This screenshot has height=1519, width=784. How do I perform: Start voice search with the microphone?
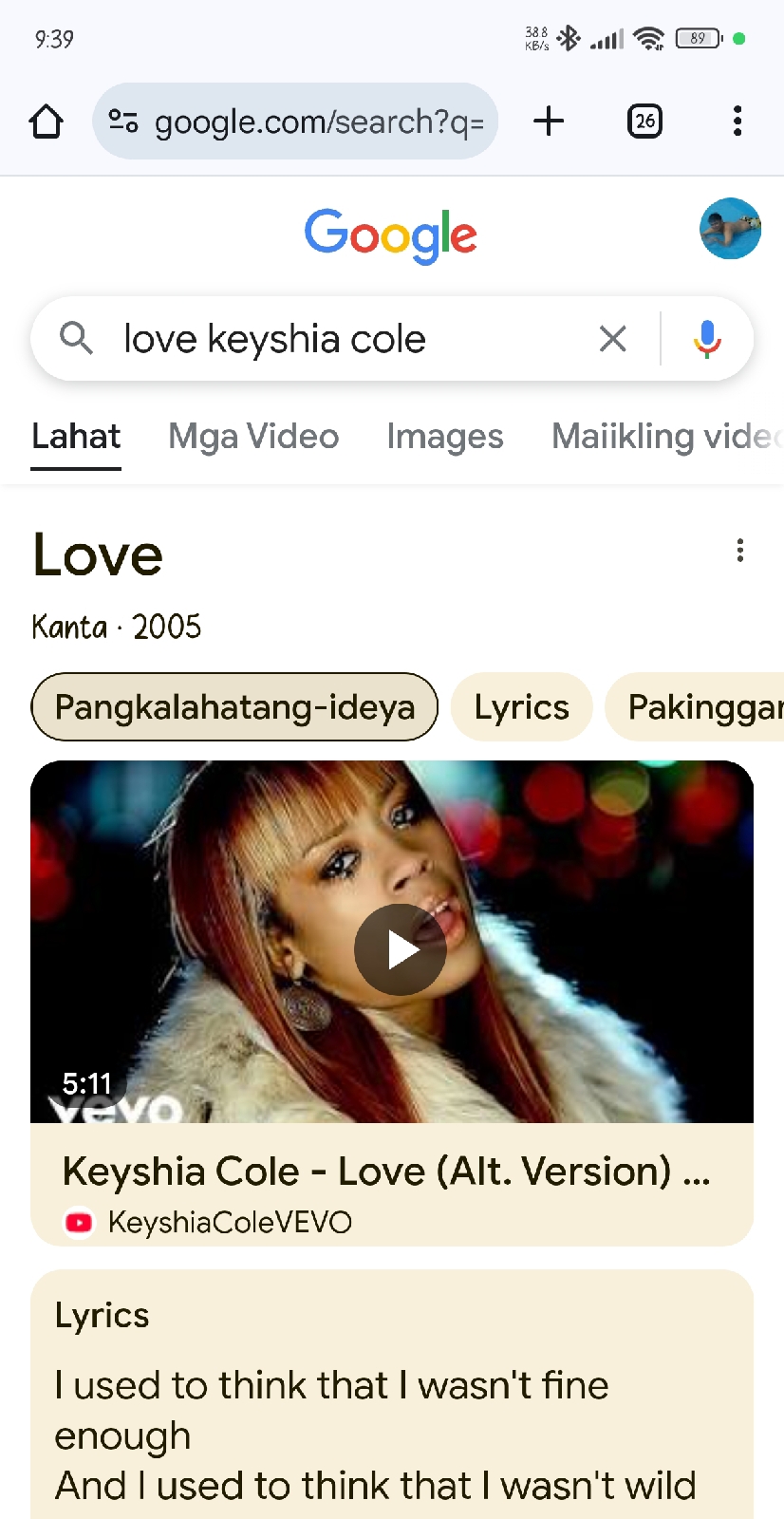point(707,338)
